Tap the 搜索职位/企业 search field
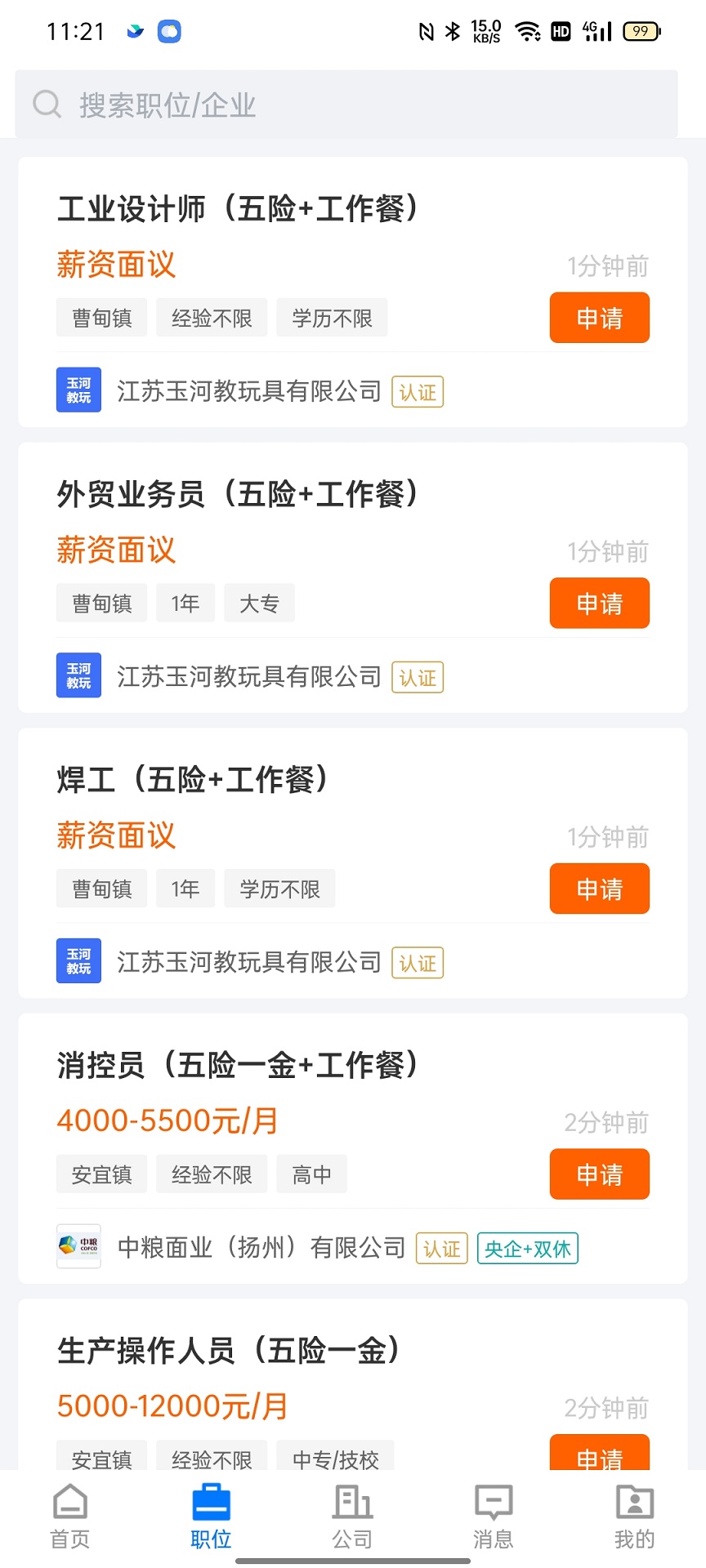The image size is (706, 1568). [245, 104]
